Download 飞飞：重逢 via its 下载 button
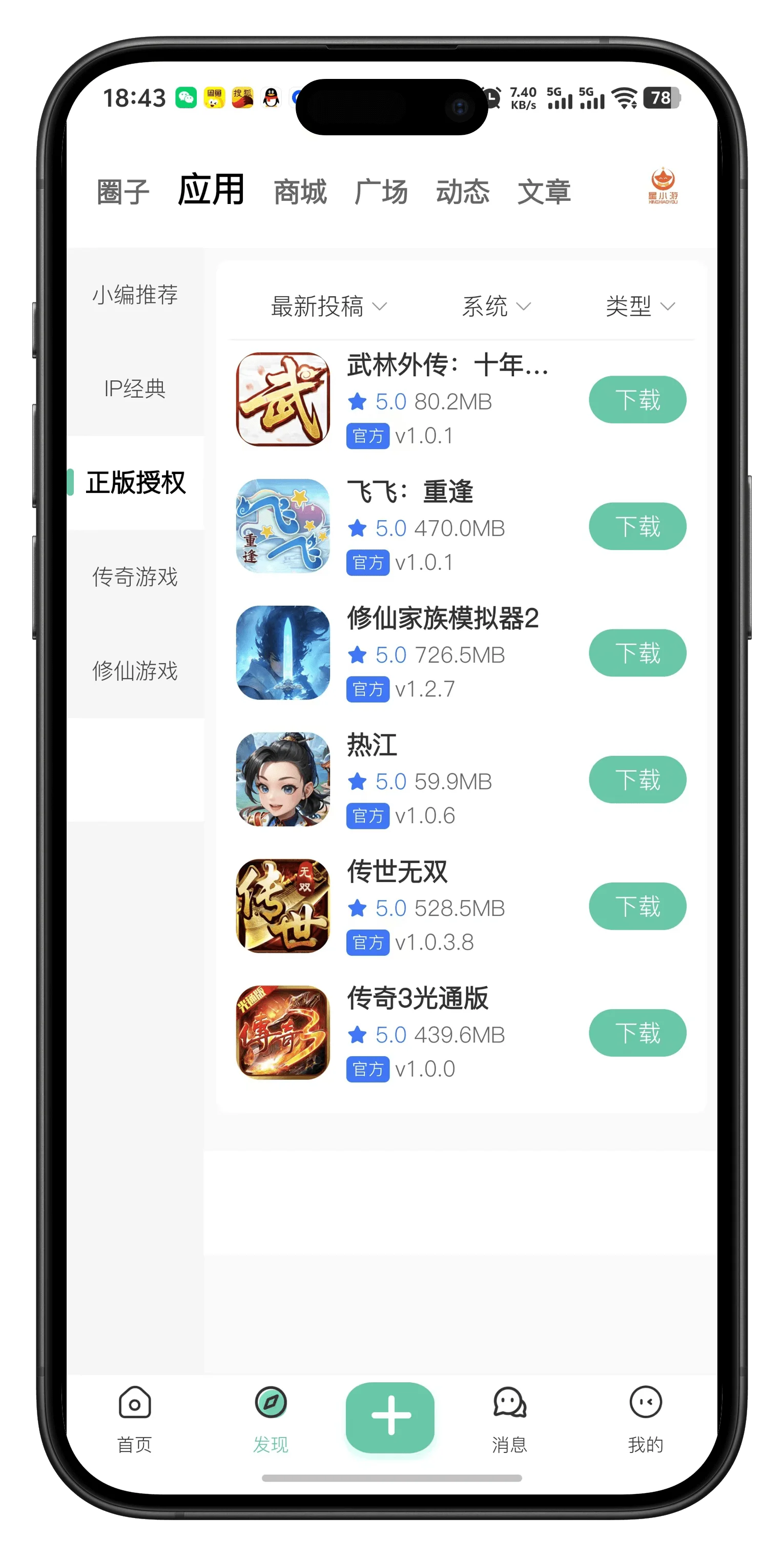Viewport: 784px width, 1556px height. click(637, 526)
